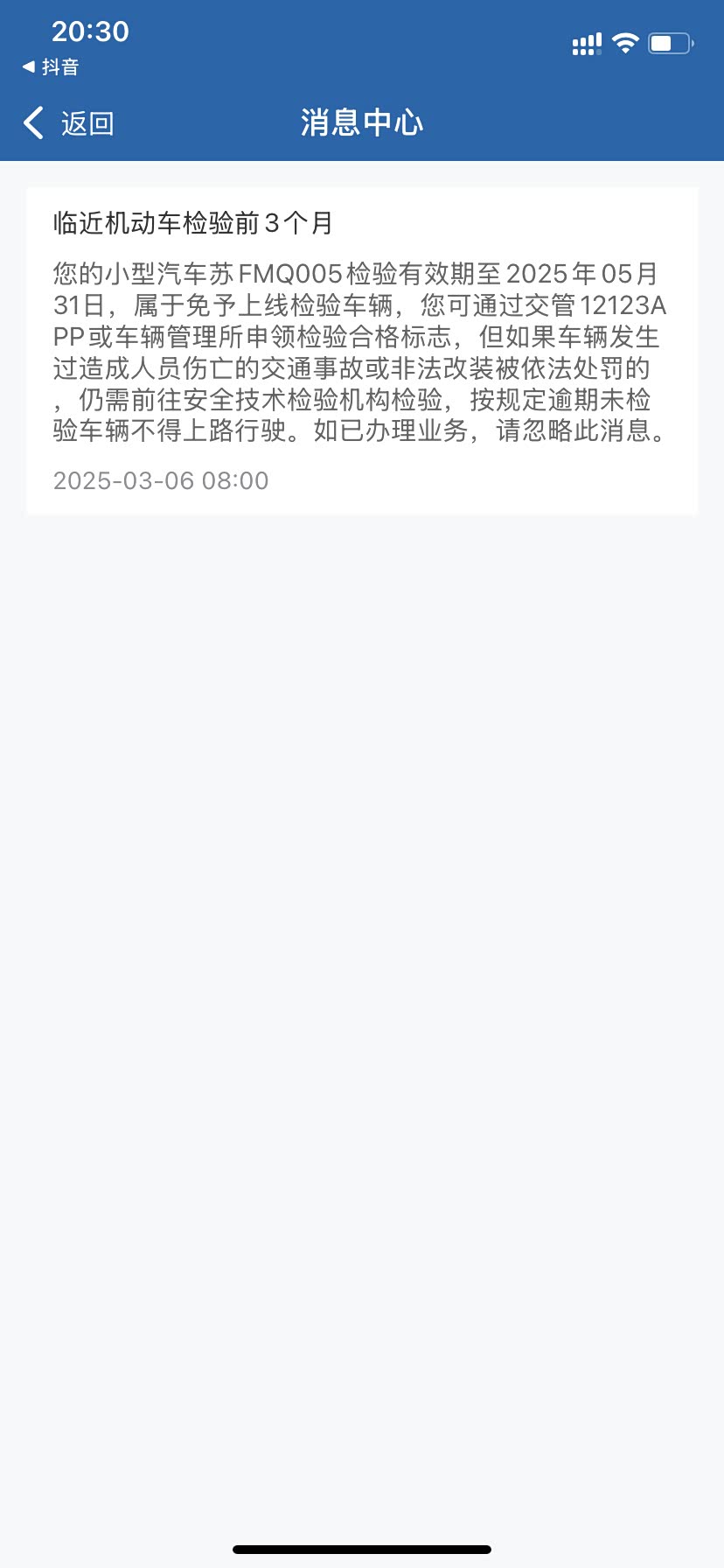Go back using the 返回 button
The image size is (724, 1568).
[x=69, y=123]
